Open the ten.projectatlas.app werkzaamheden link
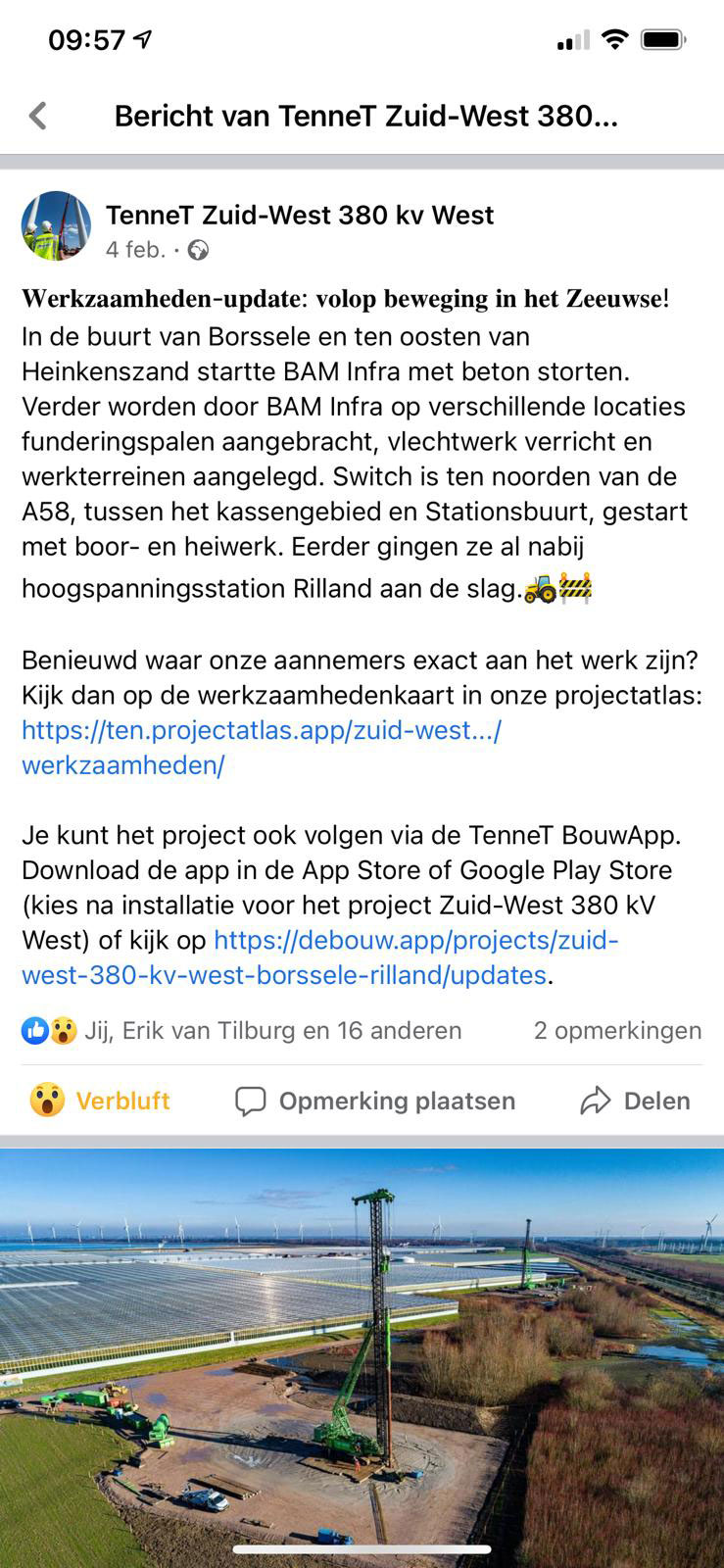Screen dimensions: 724x1568 pyautogui.click(x=262, y=748)
